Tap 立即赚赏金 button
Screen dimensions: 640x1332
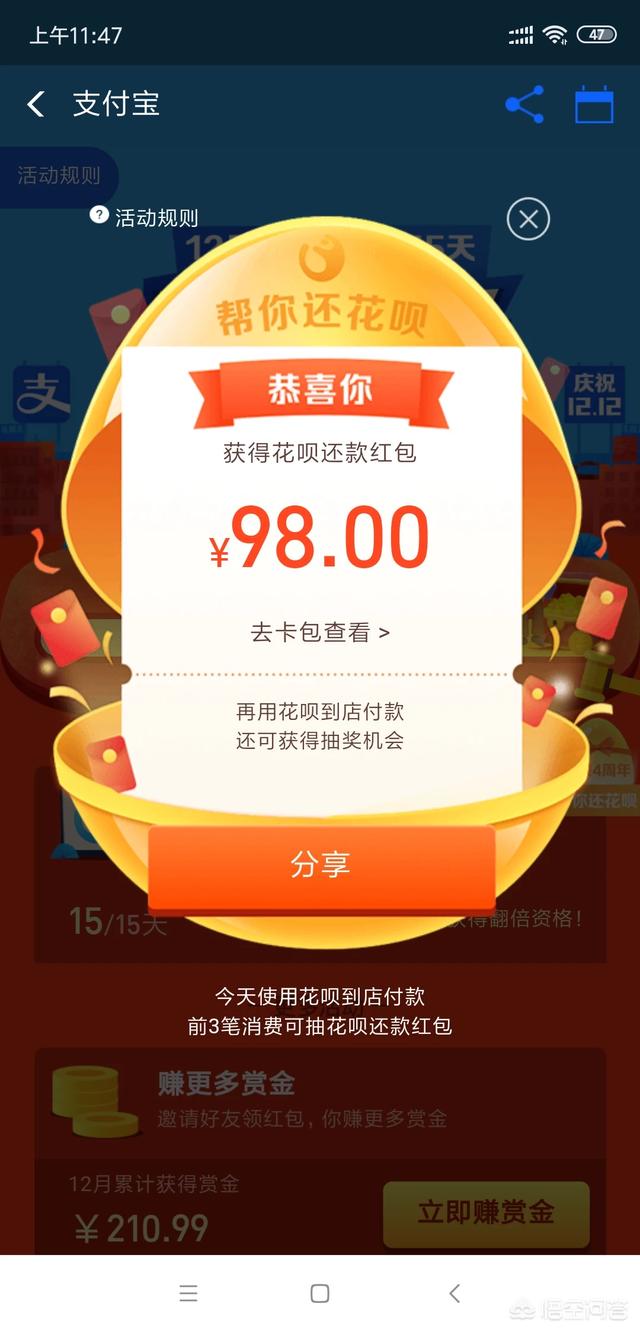[486, 1213]
